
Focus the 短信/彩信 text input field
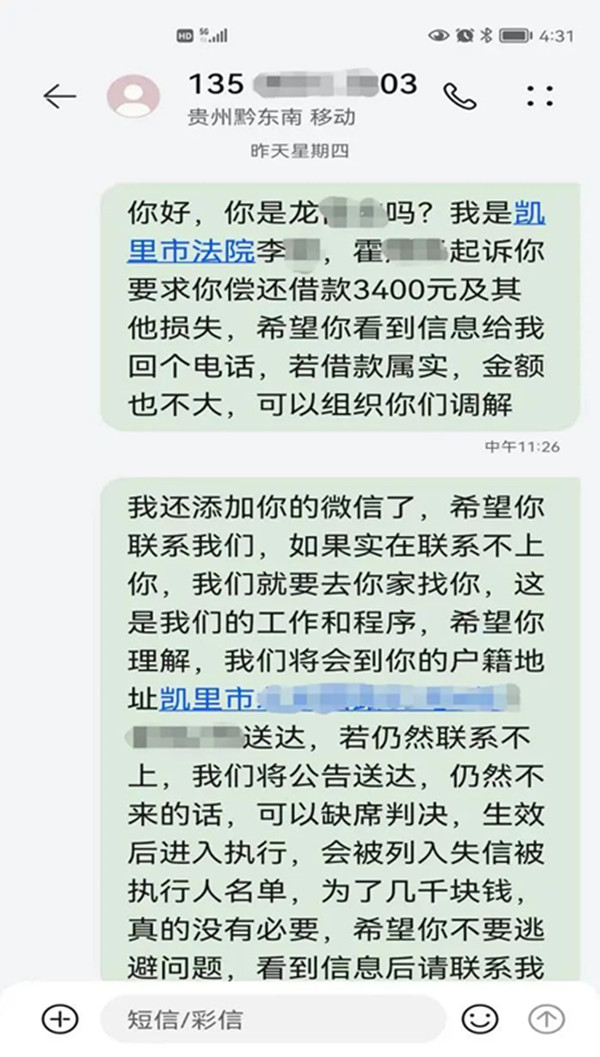270,1020
